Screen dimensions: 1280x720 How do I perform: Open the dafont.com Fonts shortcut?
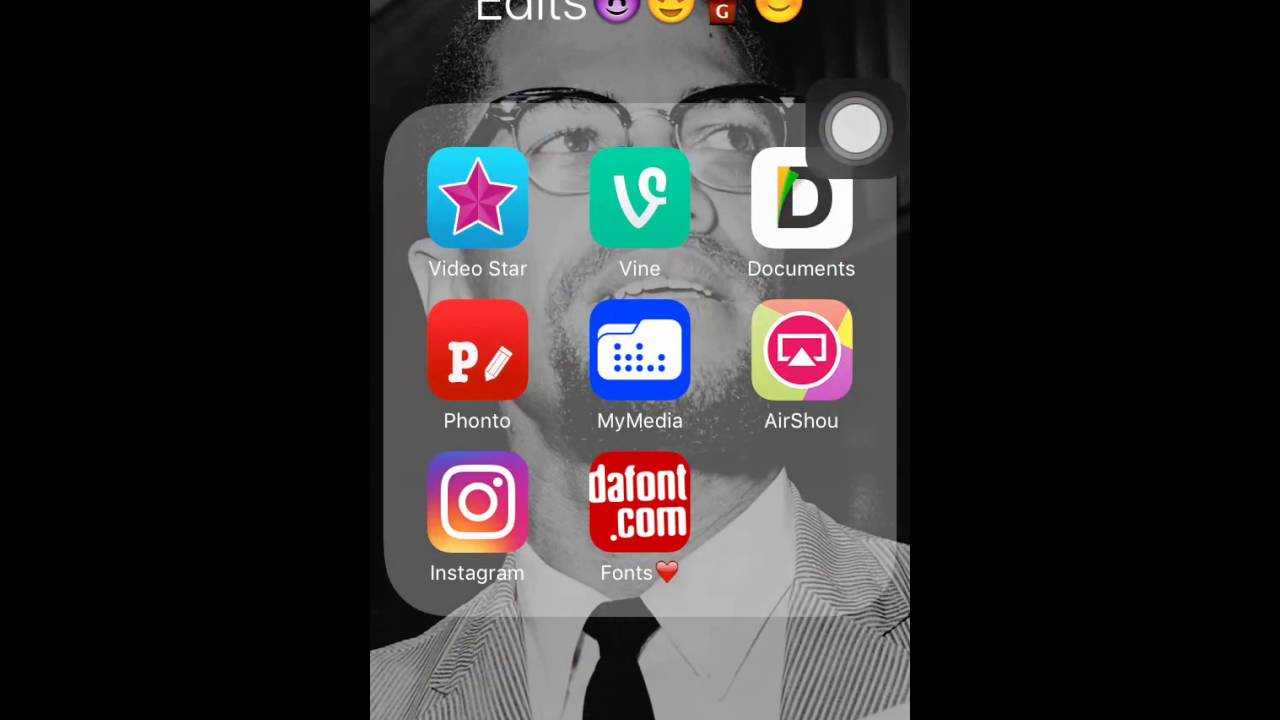pos(639,502)
